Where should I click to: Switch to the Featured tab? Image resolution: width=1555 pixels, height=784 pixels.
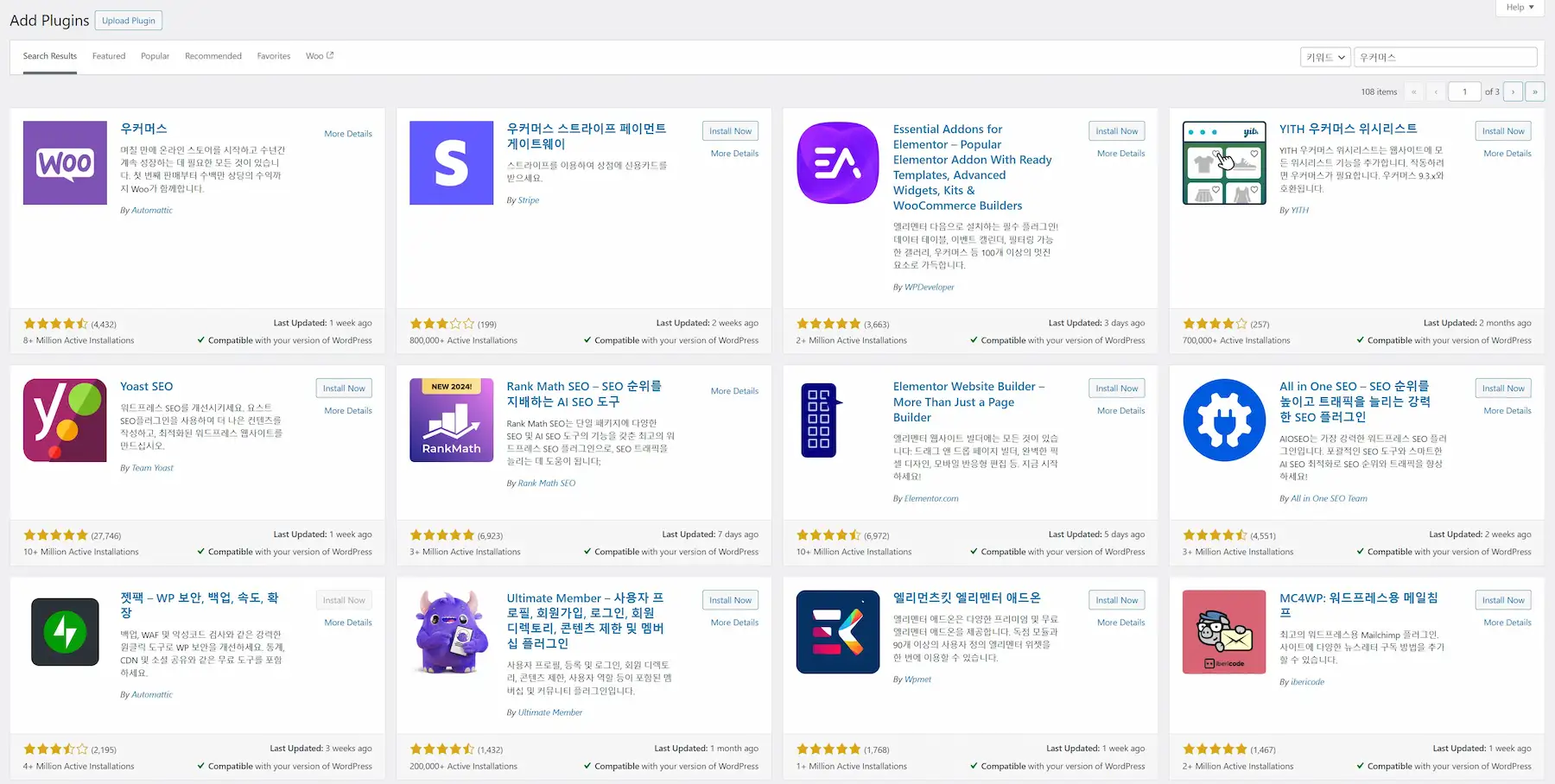tap(109, 56)
